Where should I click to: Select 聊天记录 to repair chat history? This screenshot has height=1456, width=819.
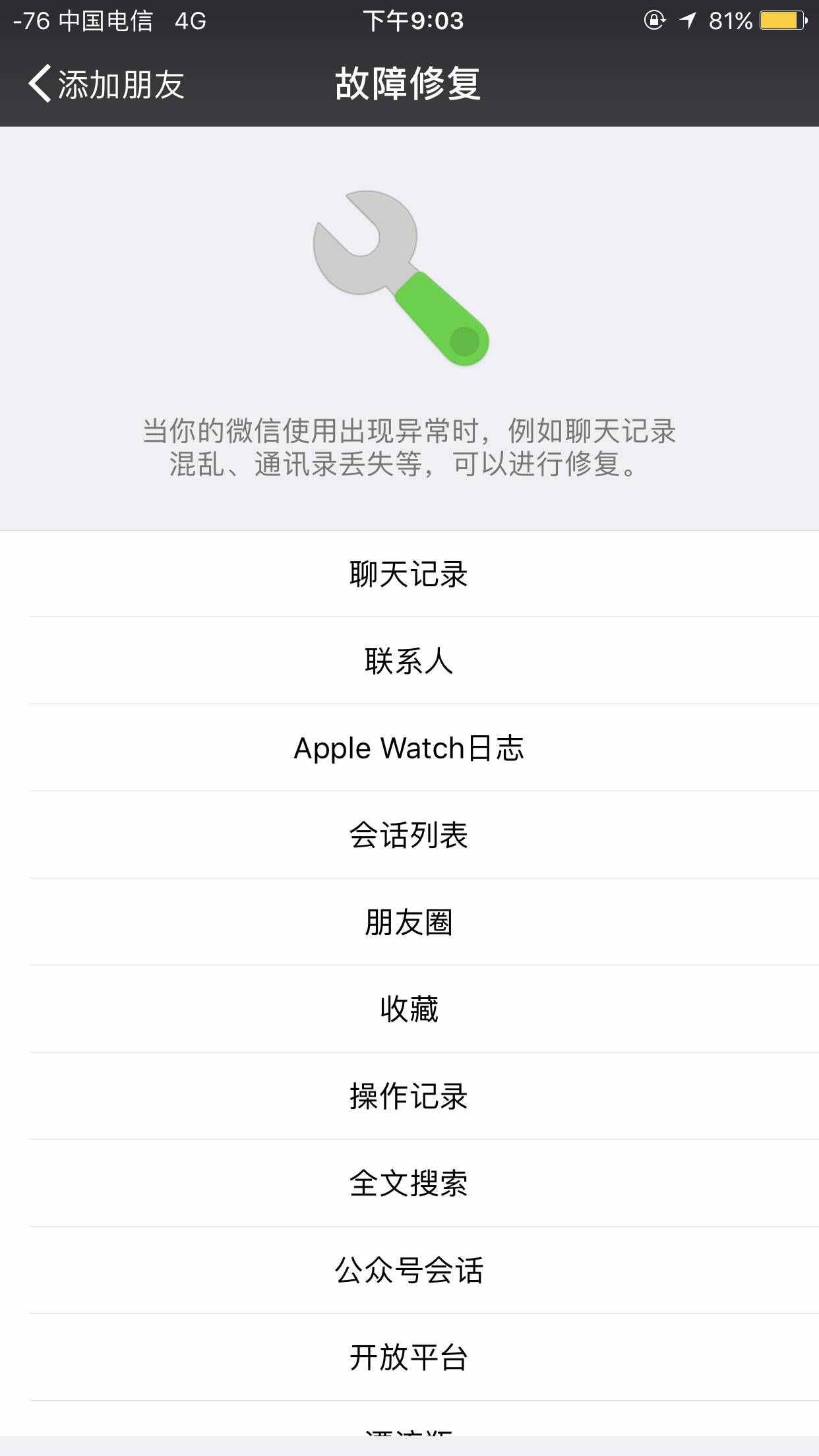(x=409, y=574)
